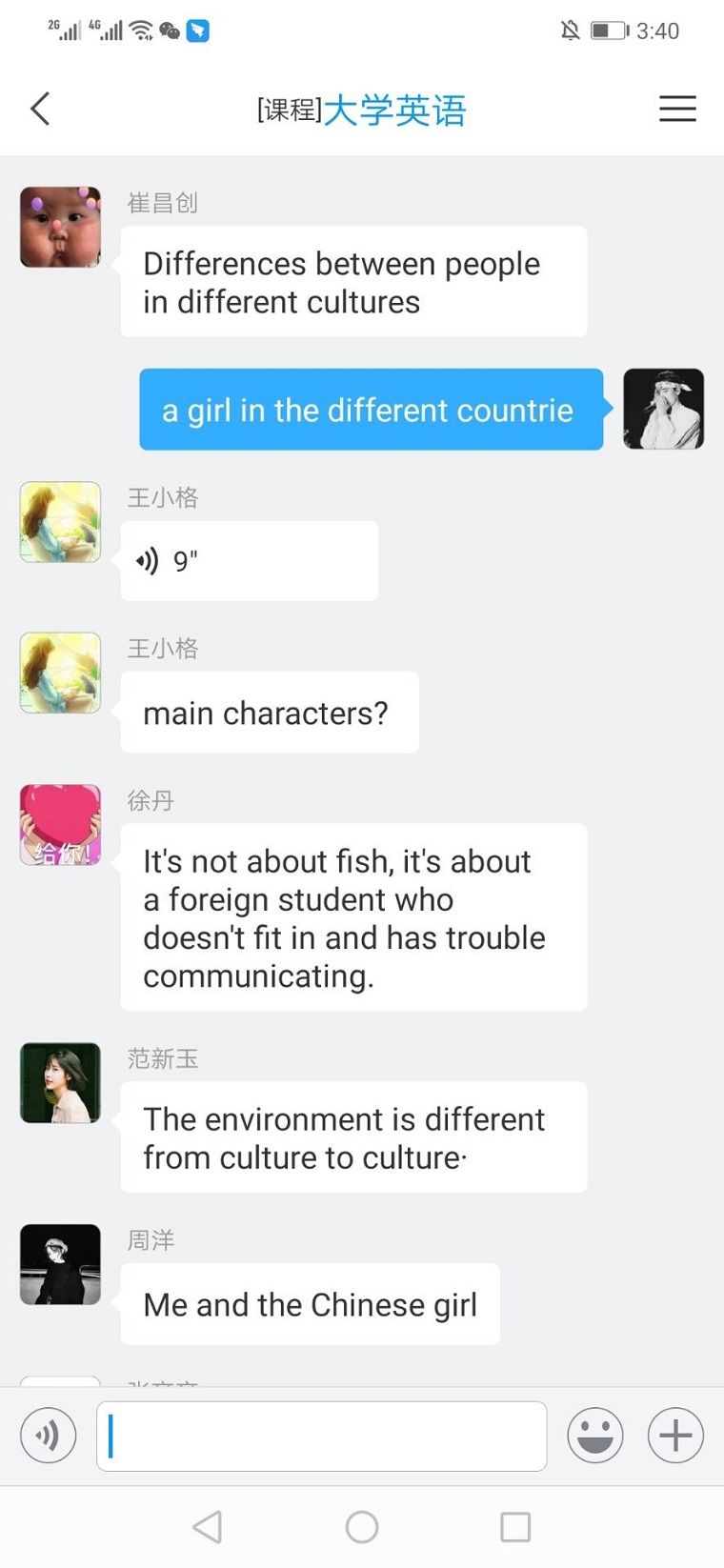View 崔昌创's profile avatar
Screen dimensions: 724x1568
(60, 228)
